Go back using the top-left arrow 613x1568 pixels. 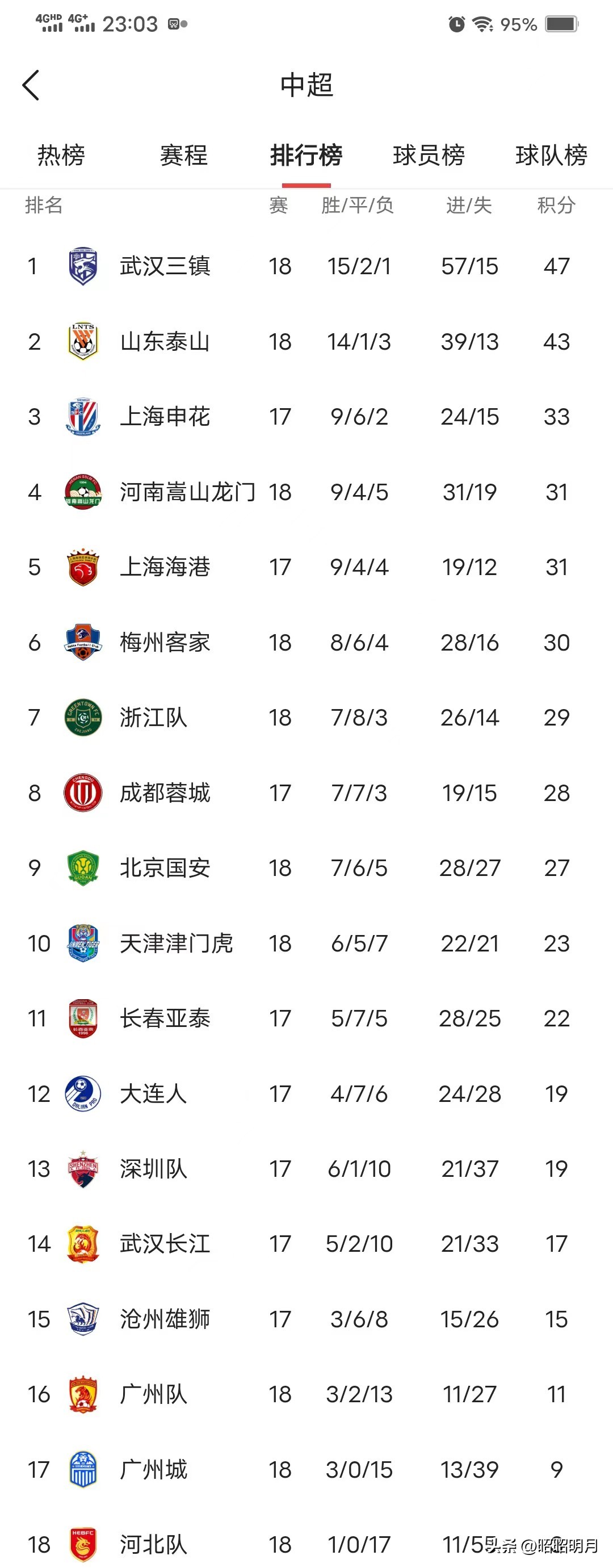(31, 85)
